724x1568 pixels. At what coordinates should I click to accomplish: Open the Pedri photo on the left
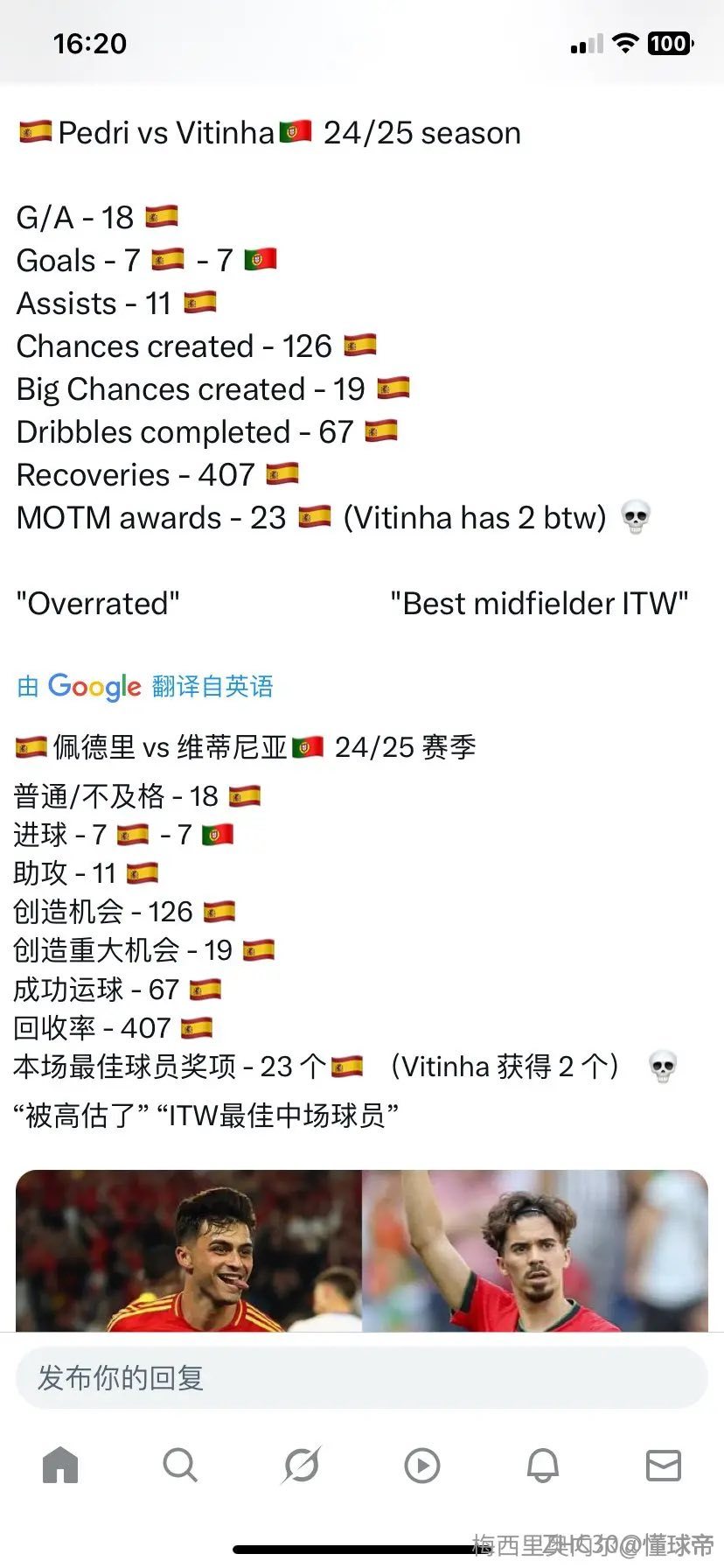(x=189, y=1250)
